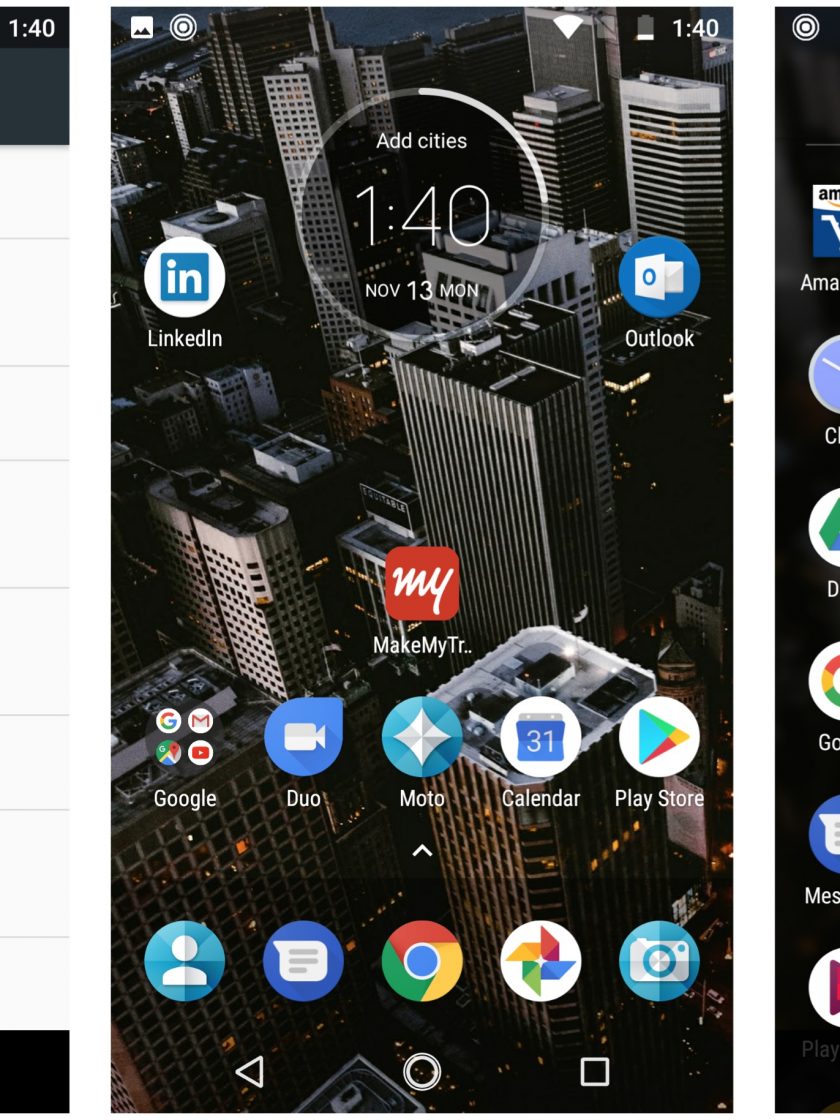Open Messages from the dock

[x=303, y=961]
